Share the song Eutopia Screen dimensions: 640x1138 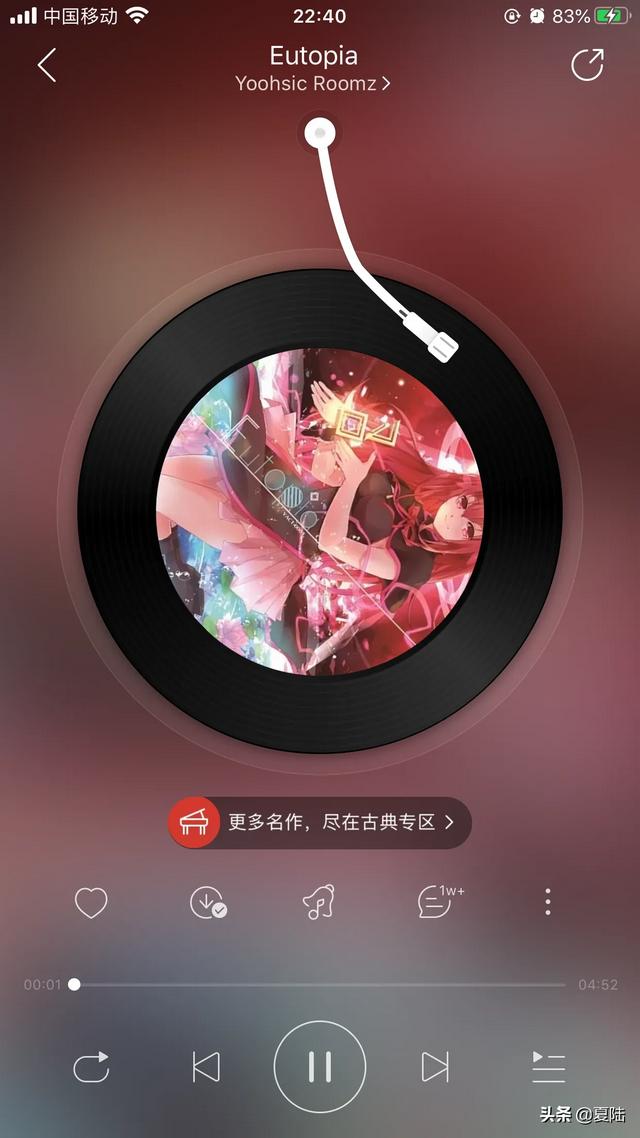(587, 65)
